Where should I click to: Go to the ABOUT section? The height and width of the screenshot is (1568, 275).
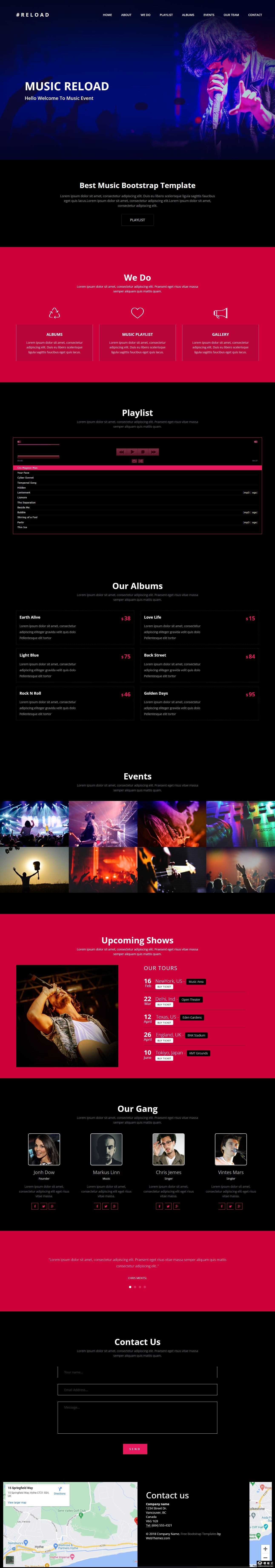(126, 15)
